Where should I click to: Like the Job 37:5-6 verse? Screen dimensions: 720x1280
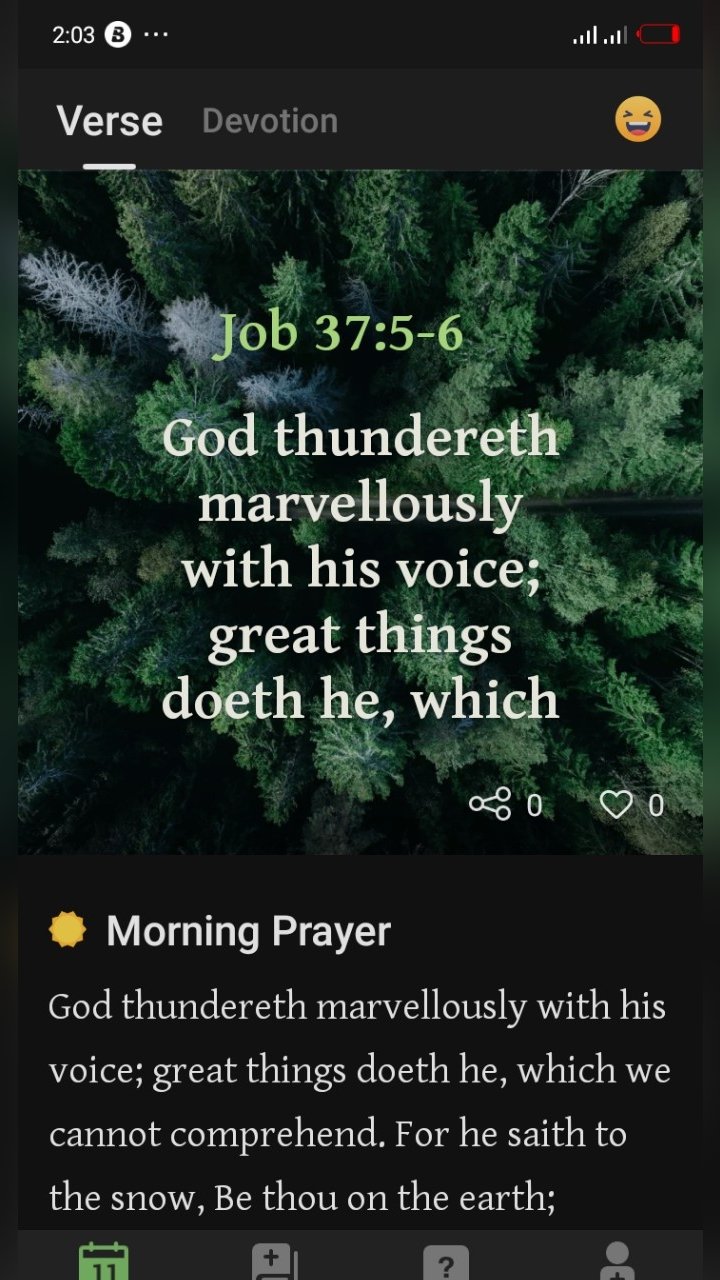pyautogui.click(x=616, y=804)
